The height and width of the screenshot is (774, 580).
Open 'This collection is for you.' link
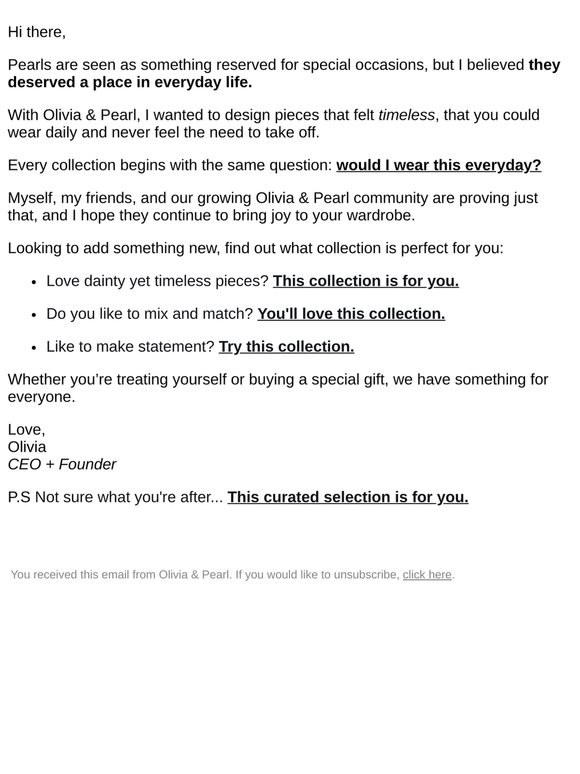(x=365, y=281)
